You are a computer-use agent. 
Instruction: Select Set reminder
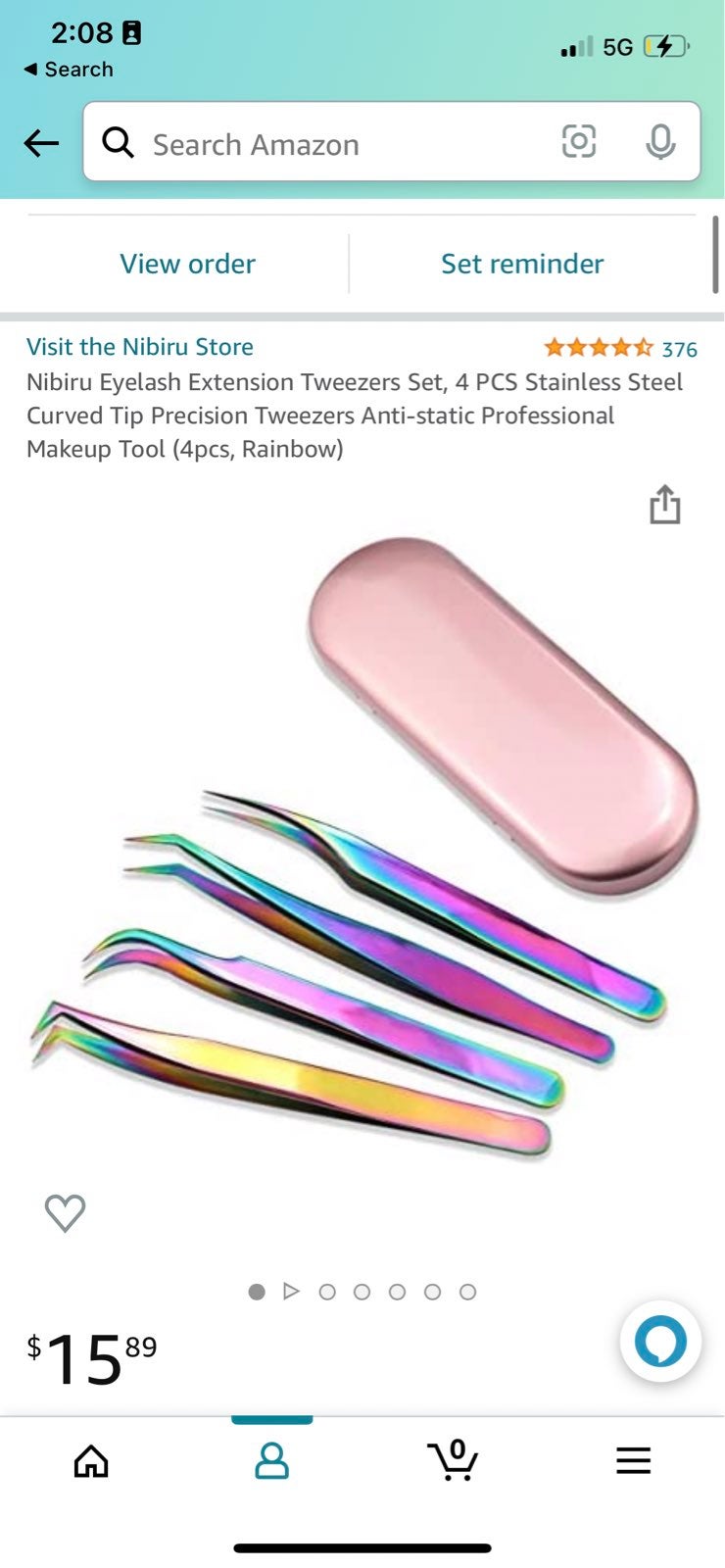click(x=522, y=264)
